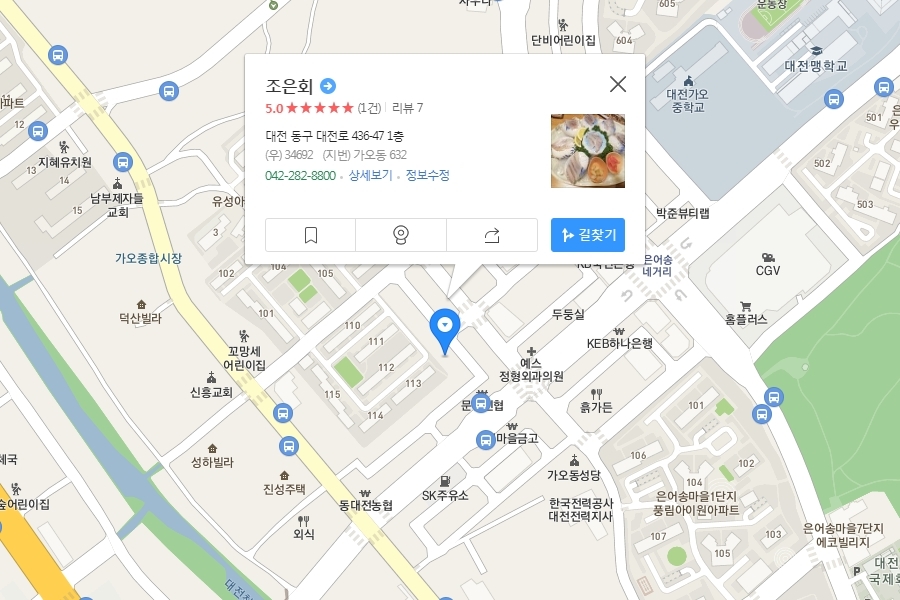This screenshot has height=600, width=900.
Task: Select the CGV place marker
Action: [768, 257]
